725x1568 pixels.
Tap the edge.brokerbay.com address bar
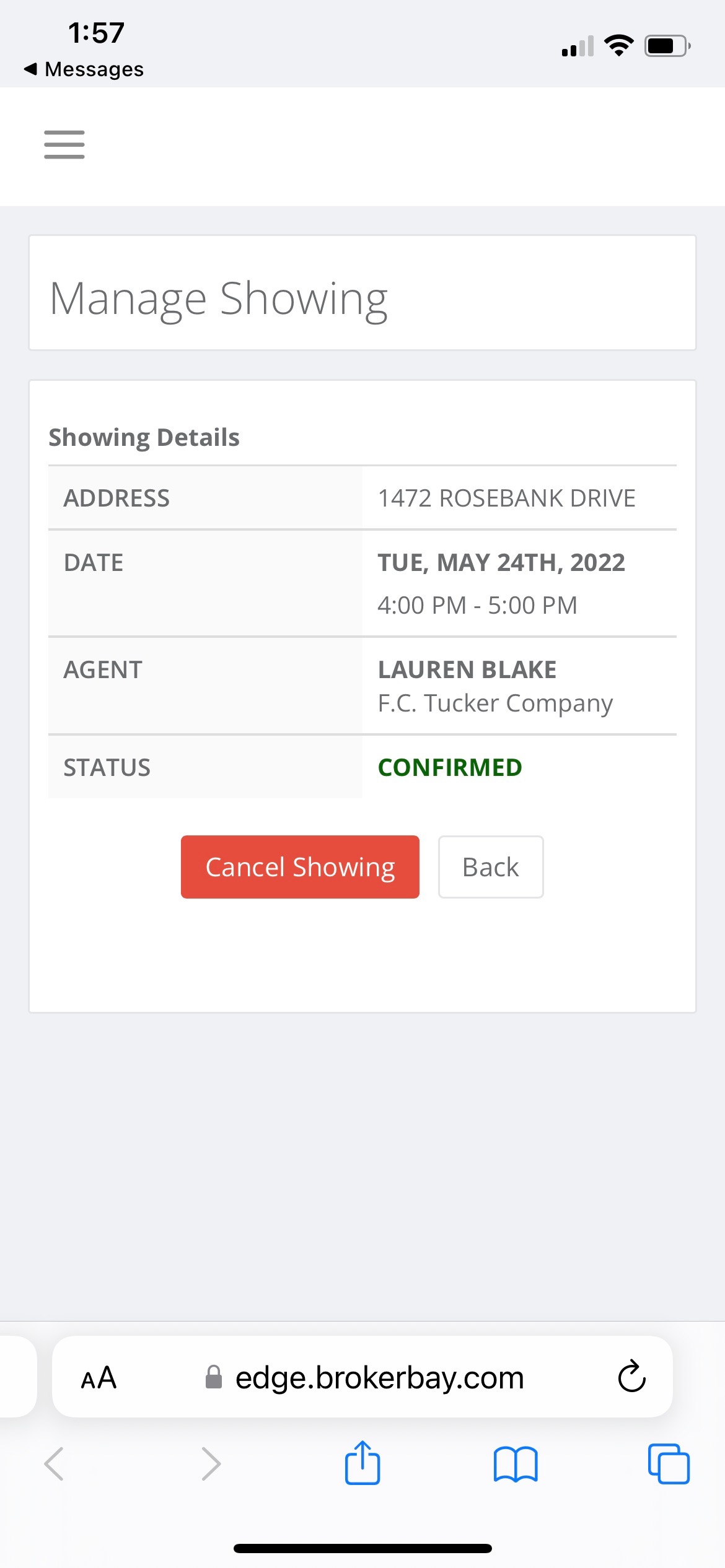click(x=378, y=1378)
